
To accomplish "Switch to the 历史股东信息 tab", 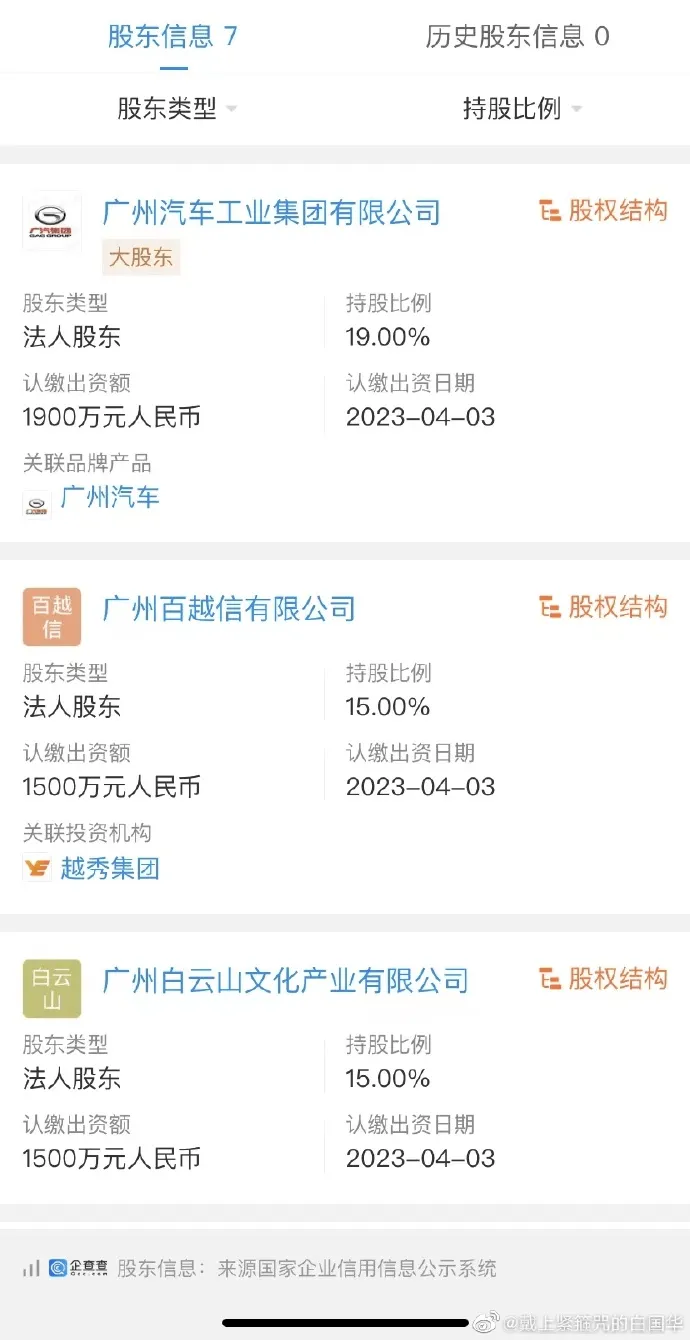I will click(517, 37).
